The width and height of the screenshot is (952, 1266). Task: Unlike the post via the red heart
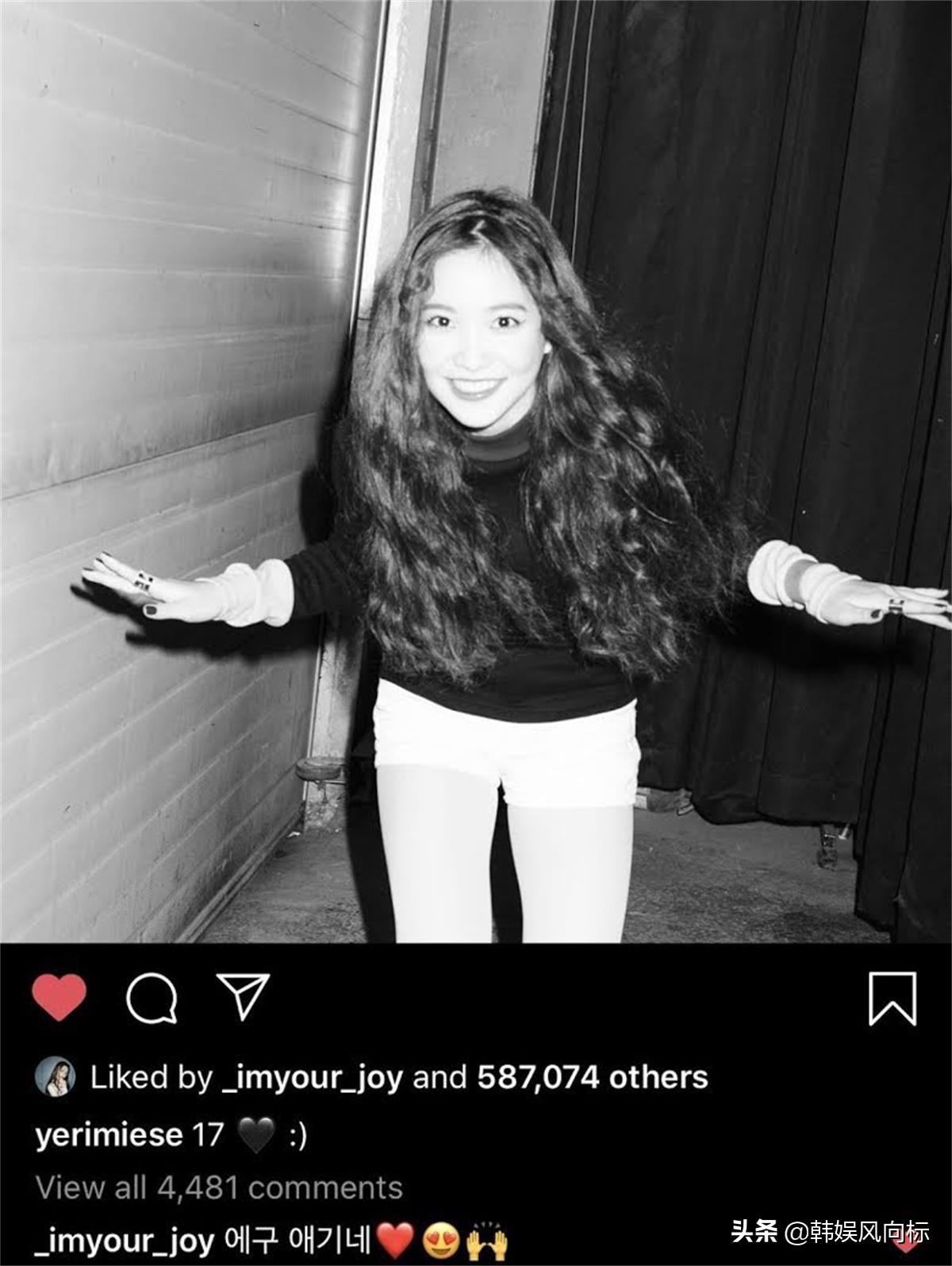click(x=59, y=996)
